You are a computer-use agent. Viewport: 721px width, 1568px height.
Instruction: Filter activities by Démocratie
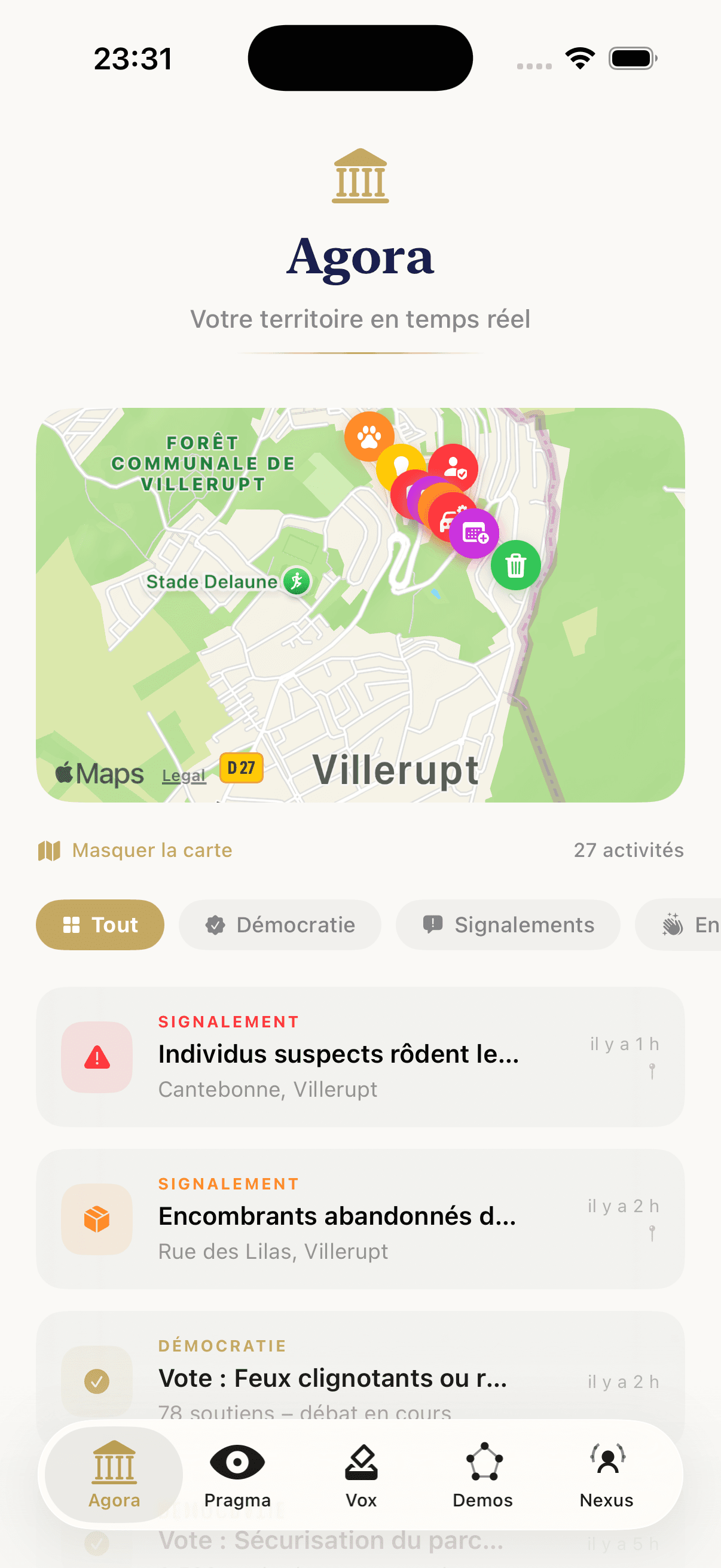pyautogui.click(x=279, y=925)
